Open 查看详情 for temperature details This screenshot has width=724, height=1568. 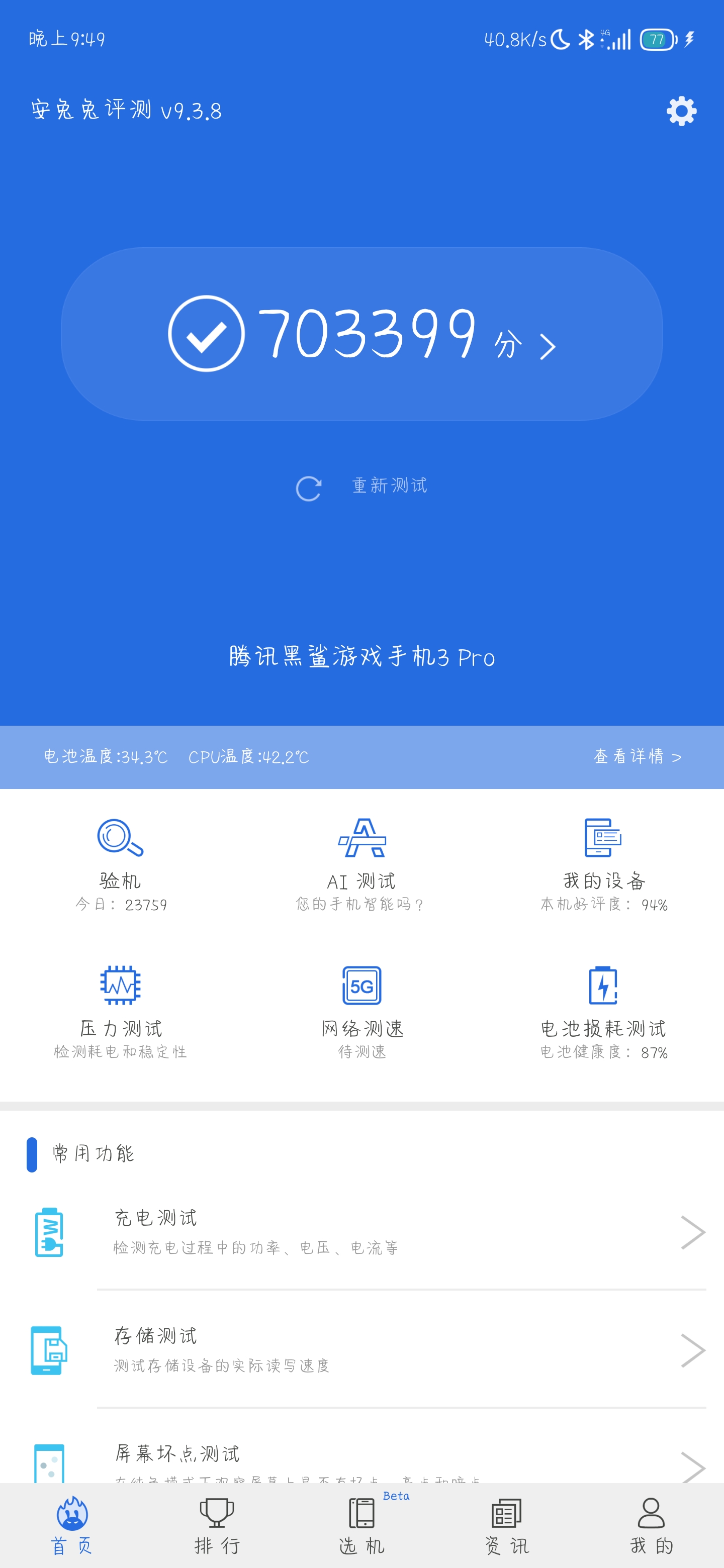point(637,756)
